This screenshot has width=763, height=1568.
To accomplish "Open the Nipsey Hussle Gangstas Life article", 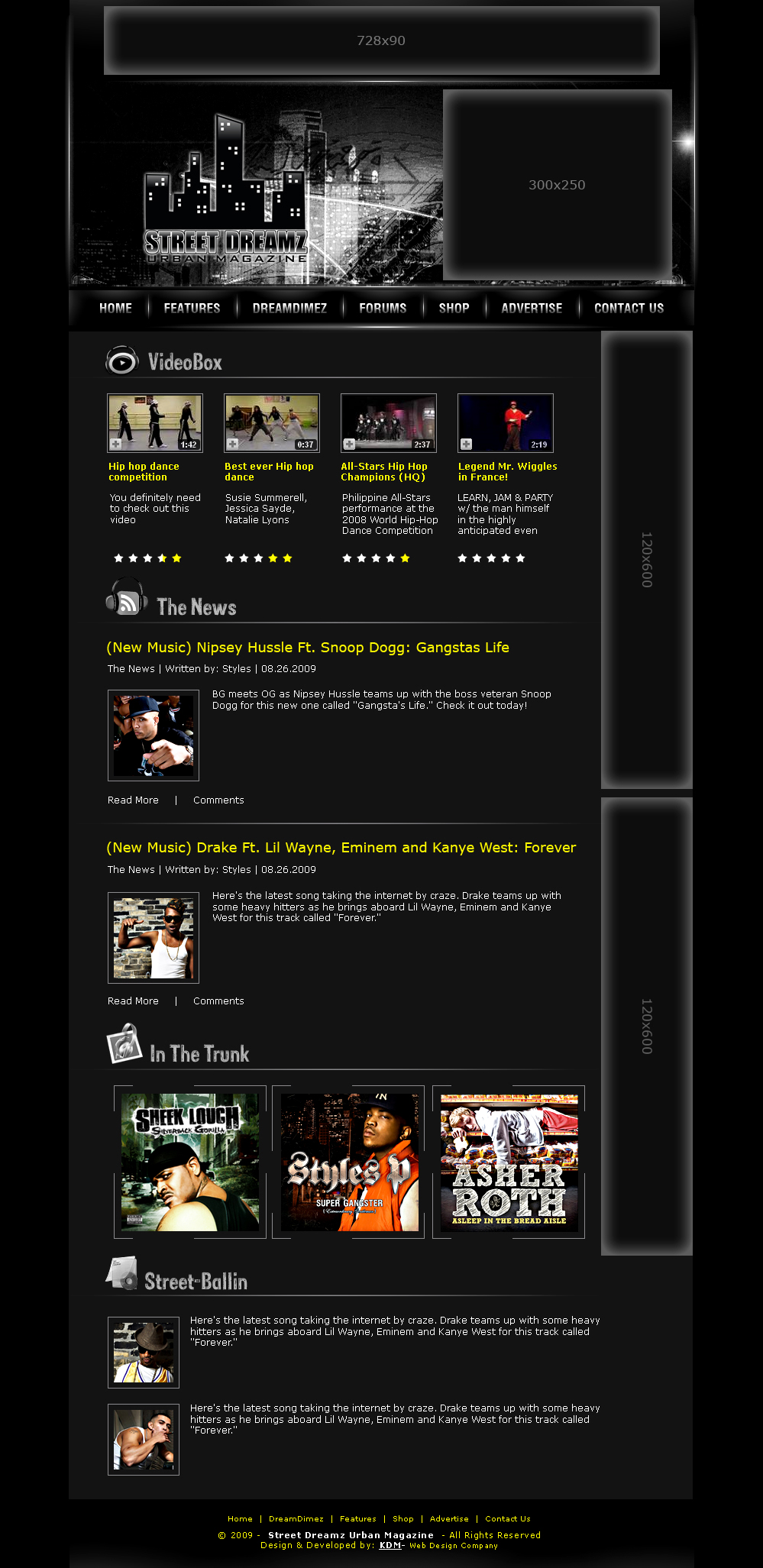I will [x=308, y=647].
